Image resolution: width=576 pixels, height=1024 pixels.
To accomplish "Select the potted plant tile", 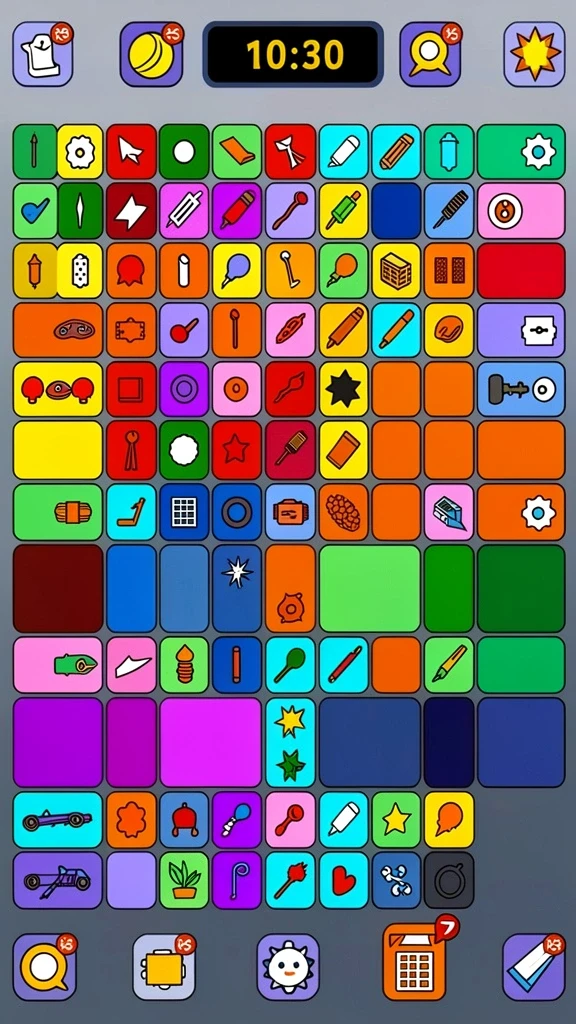I will click(x=184, y=880).
